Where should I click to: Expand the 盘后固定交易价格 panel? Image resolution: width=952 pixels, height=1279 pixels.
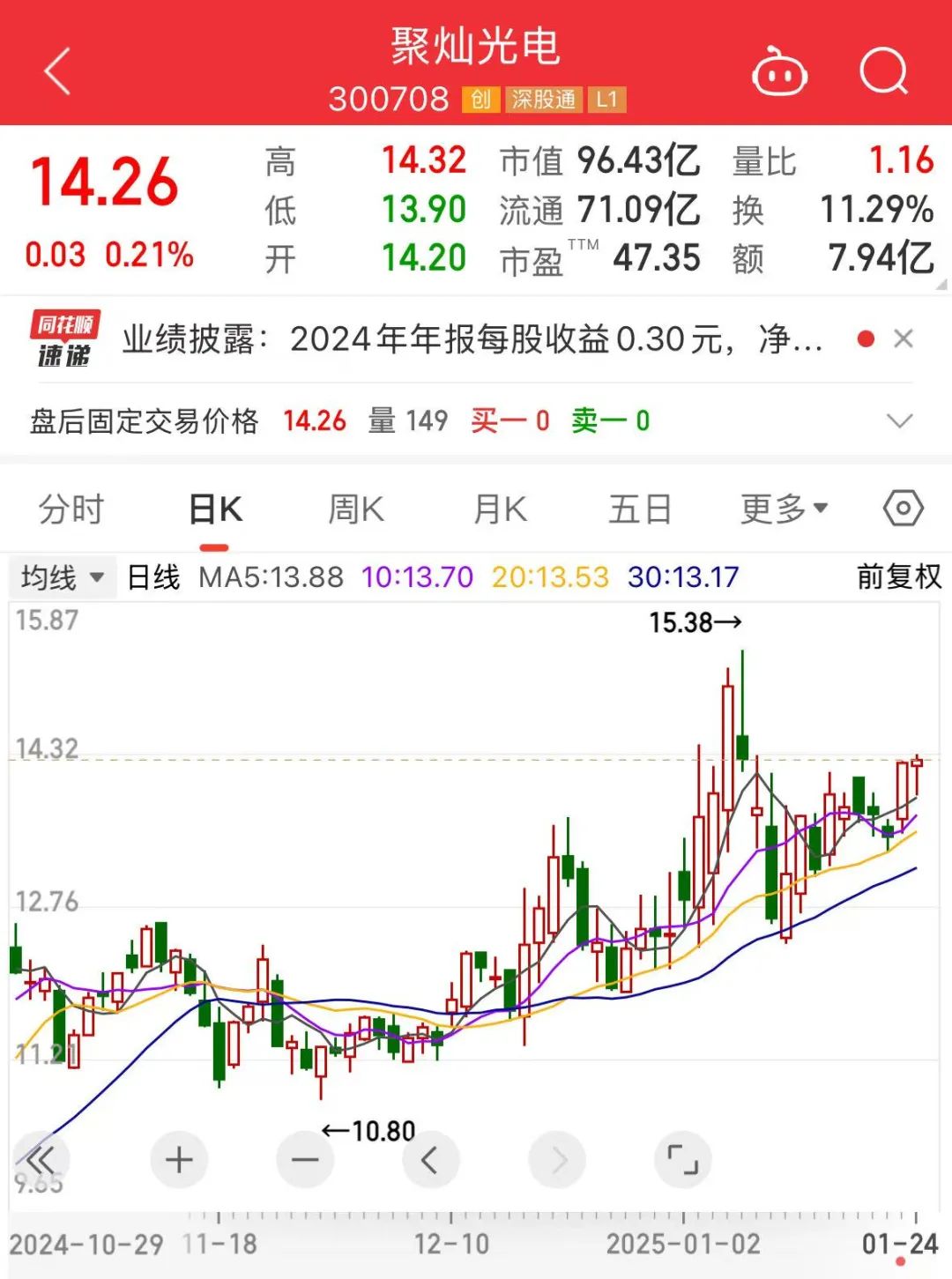(898, 421)
